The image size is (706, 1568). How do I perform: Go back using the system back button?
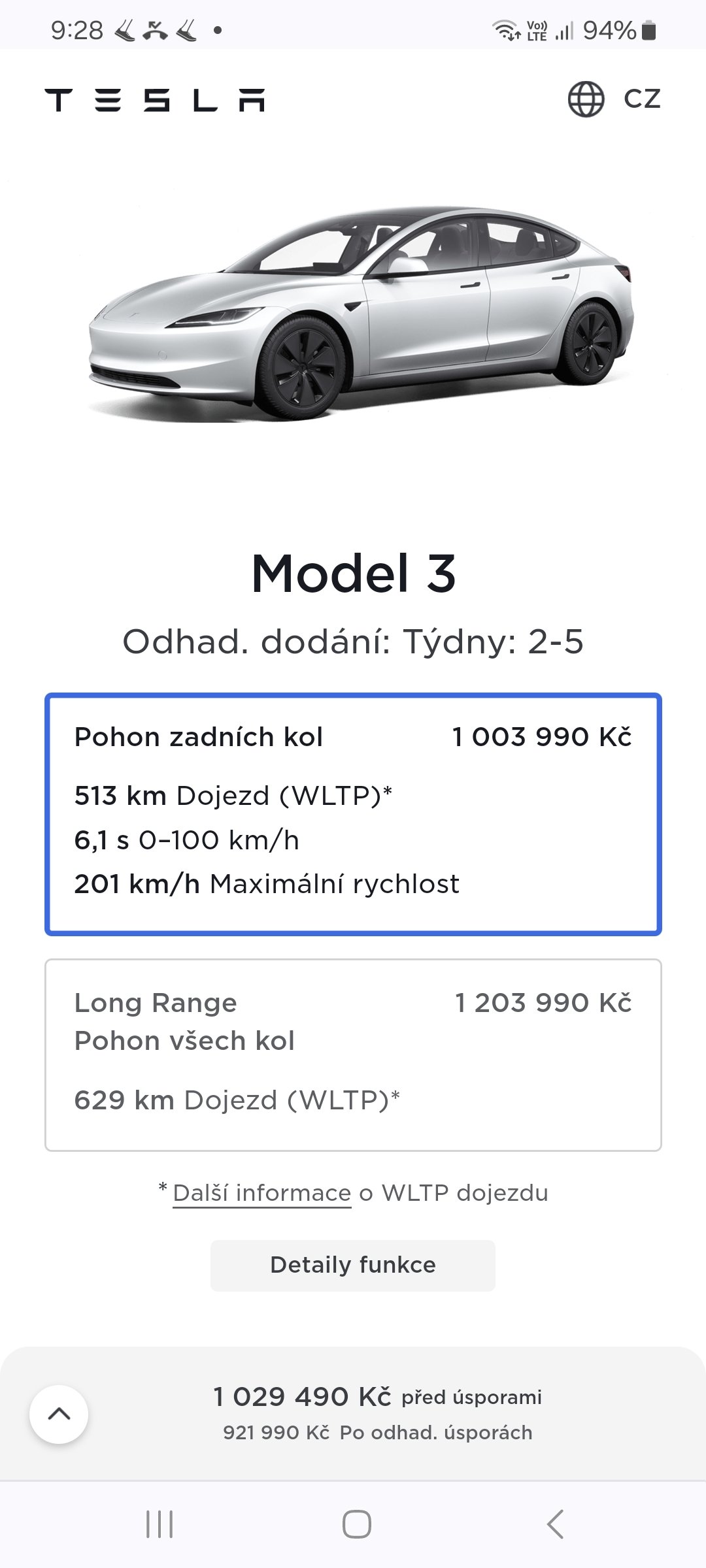click(x=554, y=1524)
